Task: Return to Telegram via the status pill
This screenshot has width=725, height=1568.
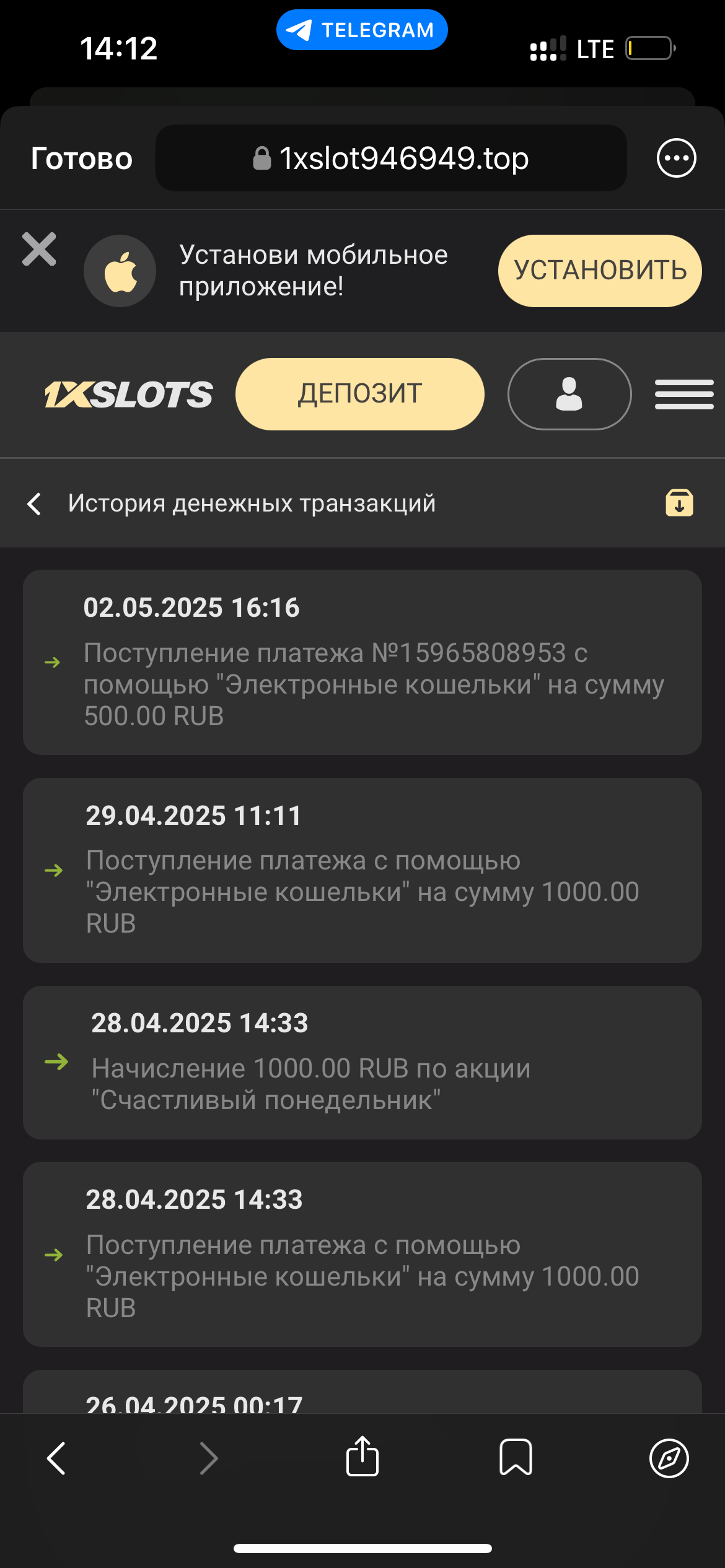Action: (362, 30)
